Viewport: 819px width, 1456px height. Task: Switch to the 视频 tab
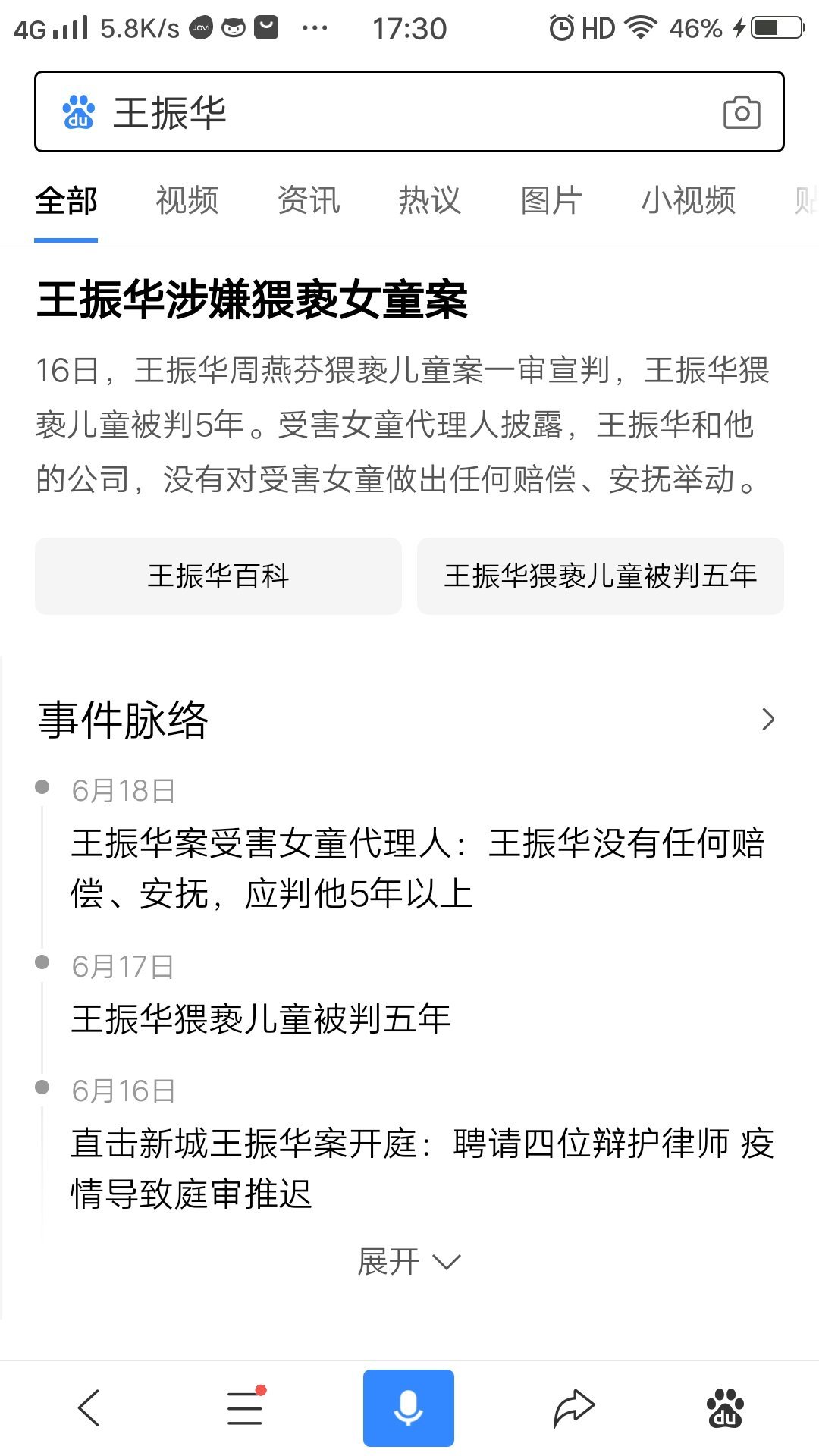[x=187, y=201]
